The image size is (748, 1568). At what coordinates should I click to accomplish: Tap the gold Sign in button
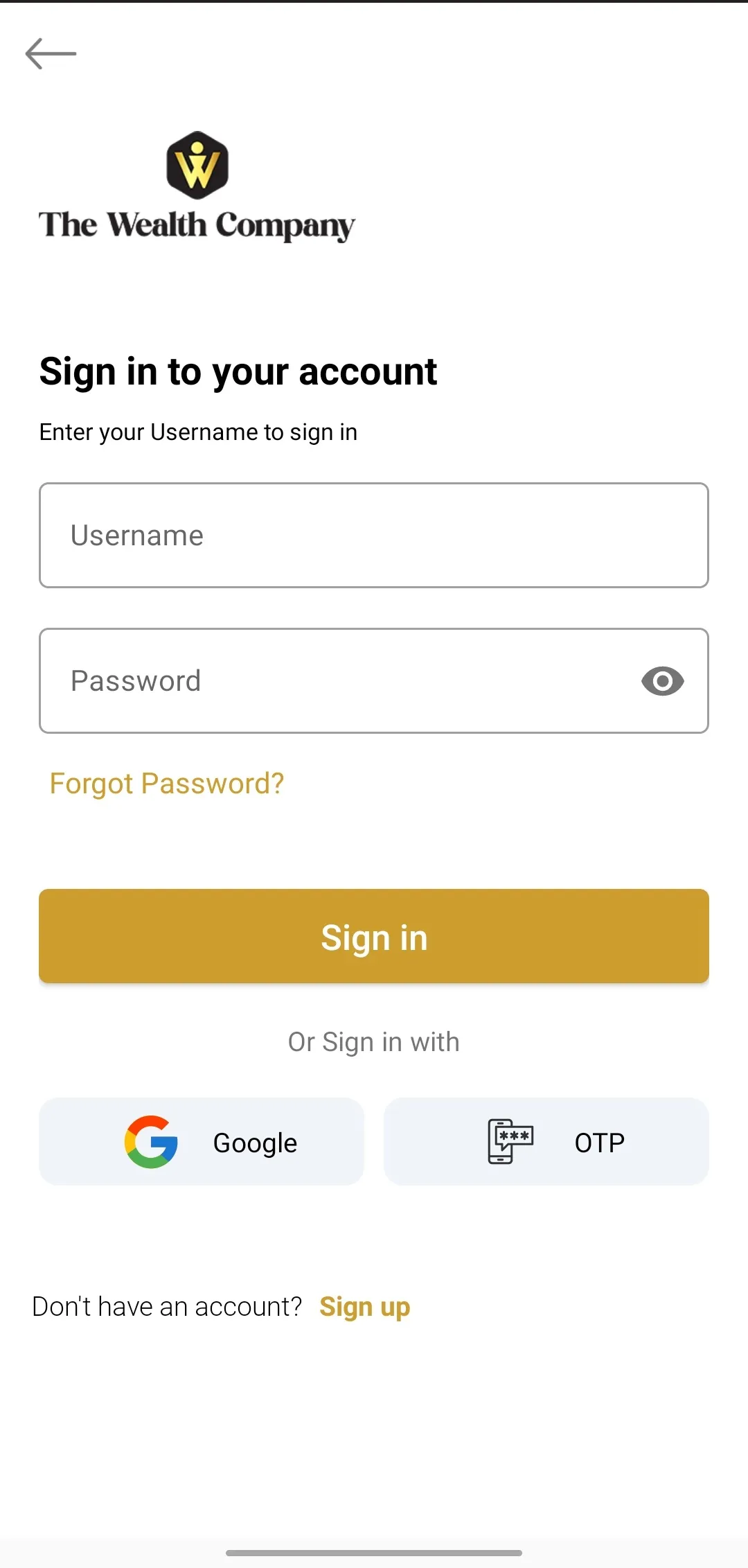(374, 936)
